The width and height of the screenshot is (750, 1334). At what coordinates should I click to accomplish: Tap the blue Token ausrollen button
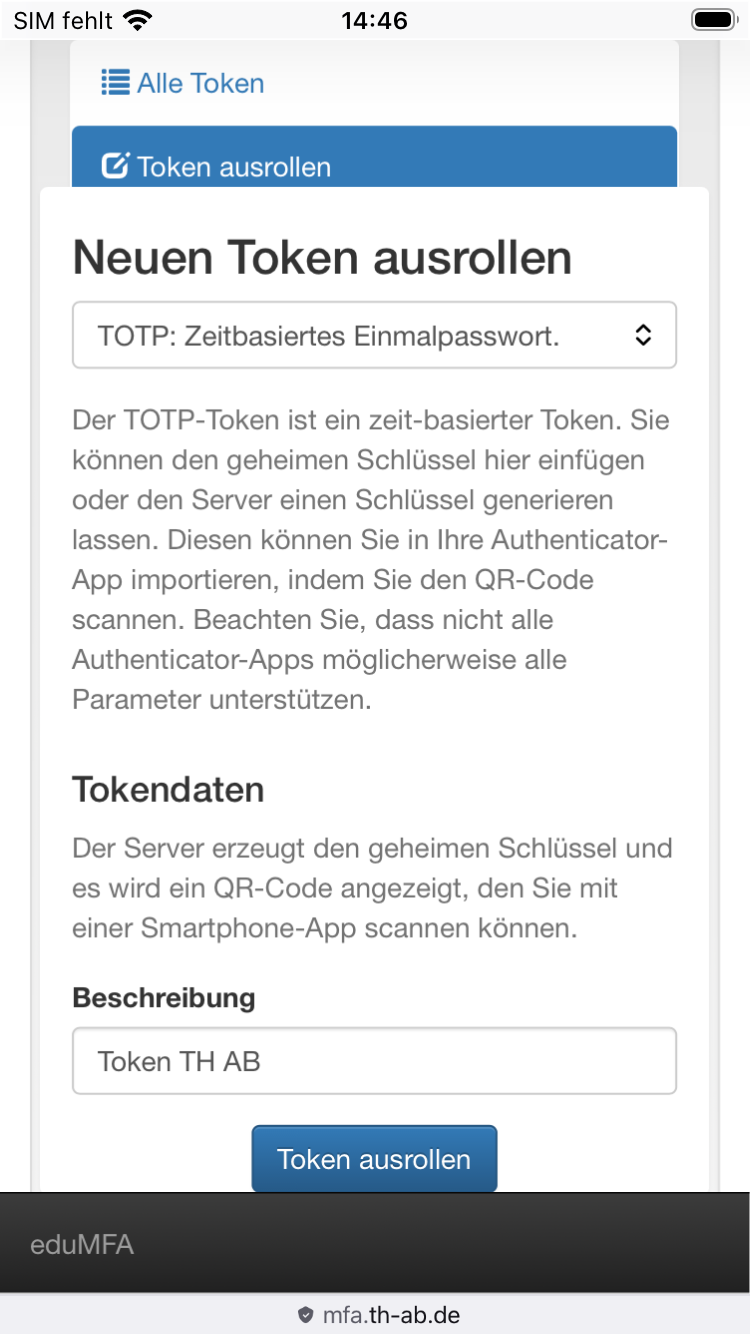[x=374, y=1159]
